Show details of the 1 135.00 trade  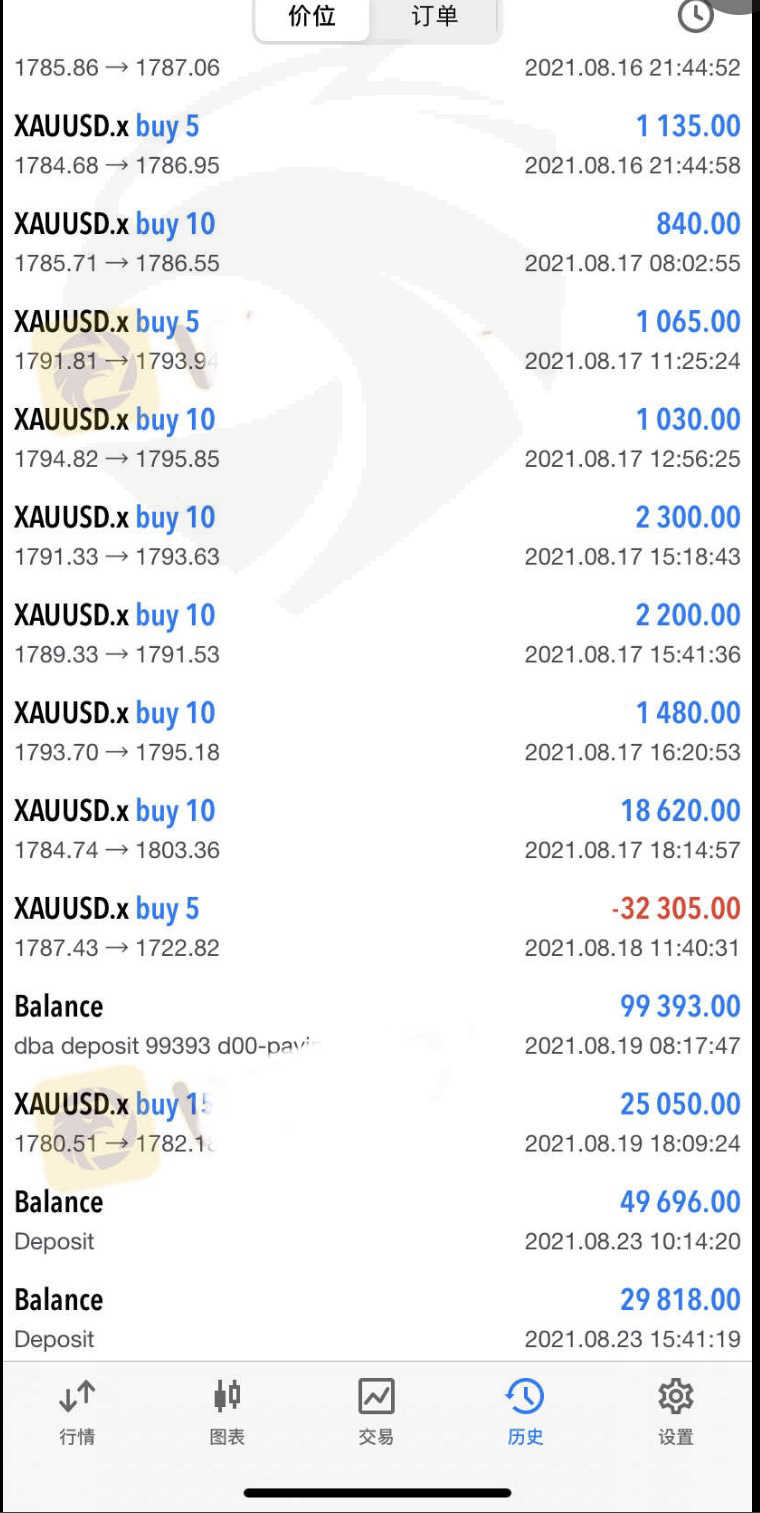(x=378, y=145)
